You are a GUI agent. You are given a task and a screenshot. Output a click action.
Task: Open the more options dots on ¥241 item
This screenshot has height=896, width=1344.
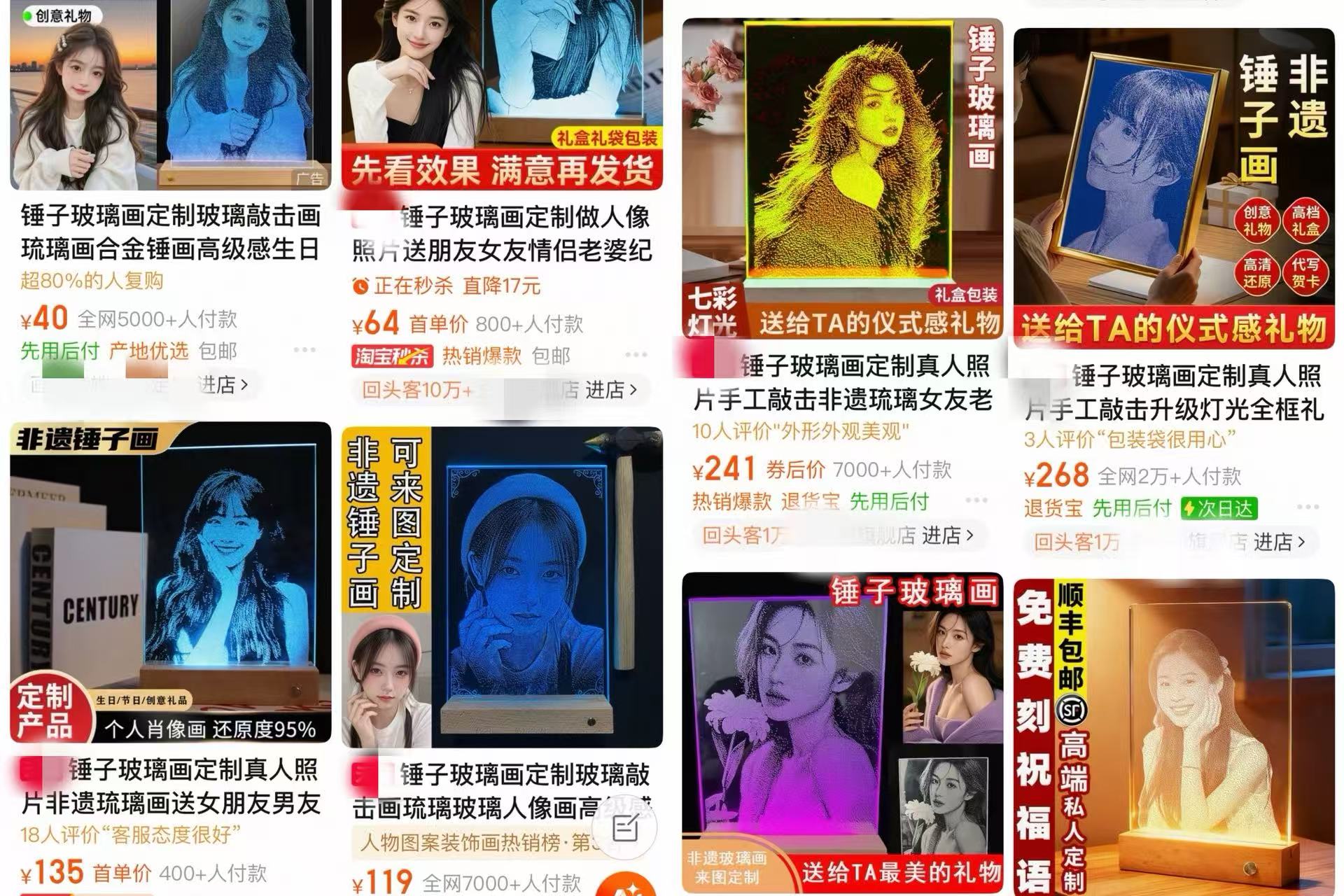coord(976,500)
